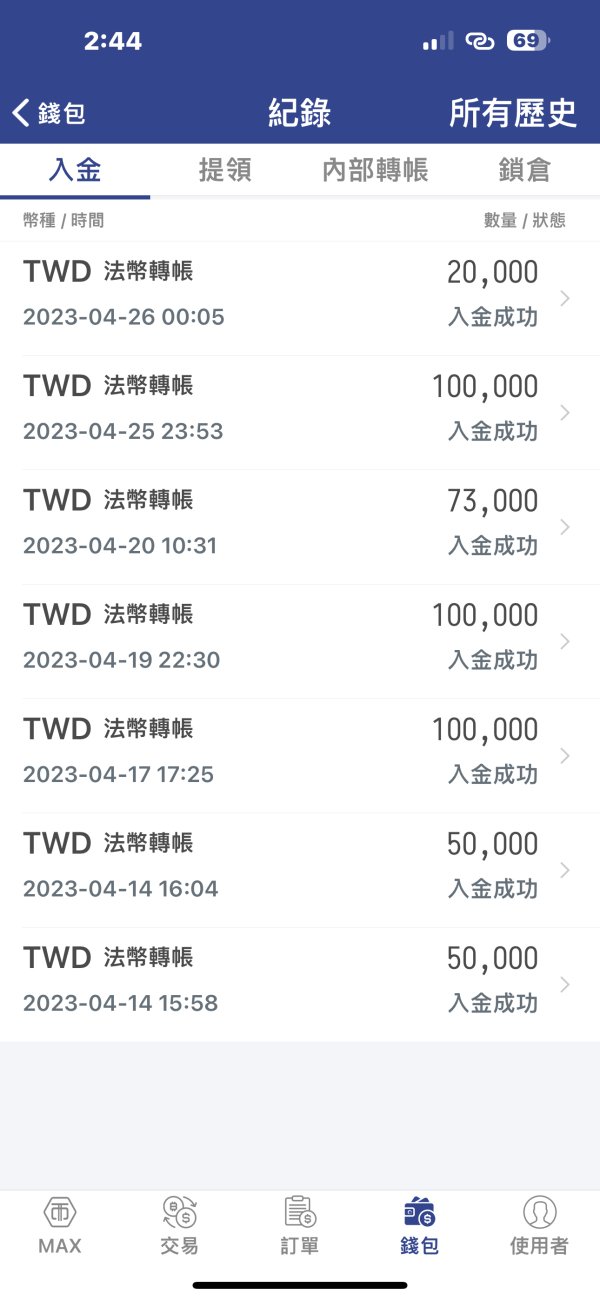Screen dimensions: 600x1300
Task: Go back to 錢包 screen
Action: [48, 113]
